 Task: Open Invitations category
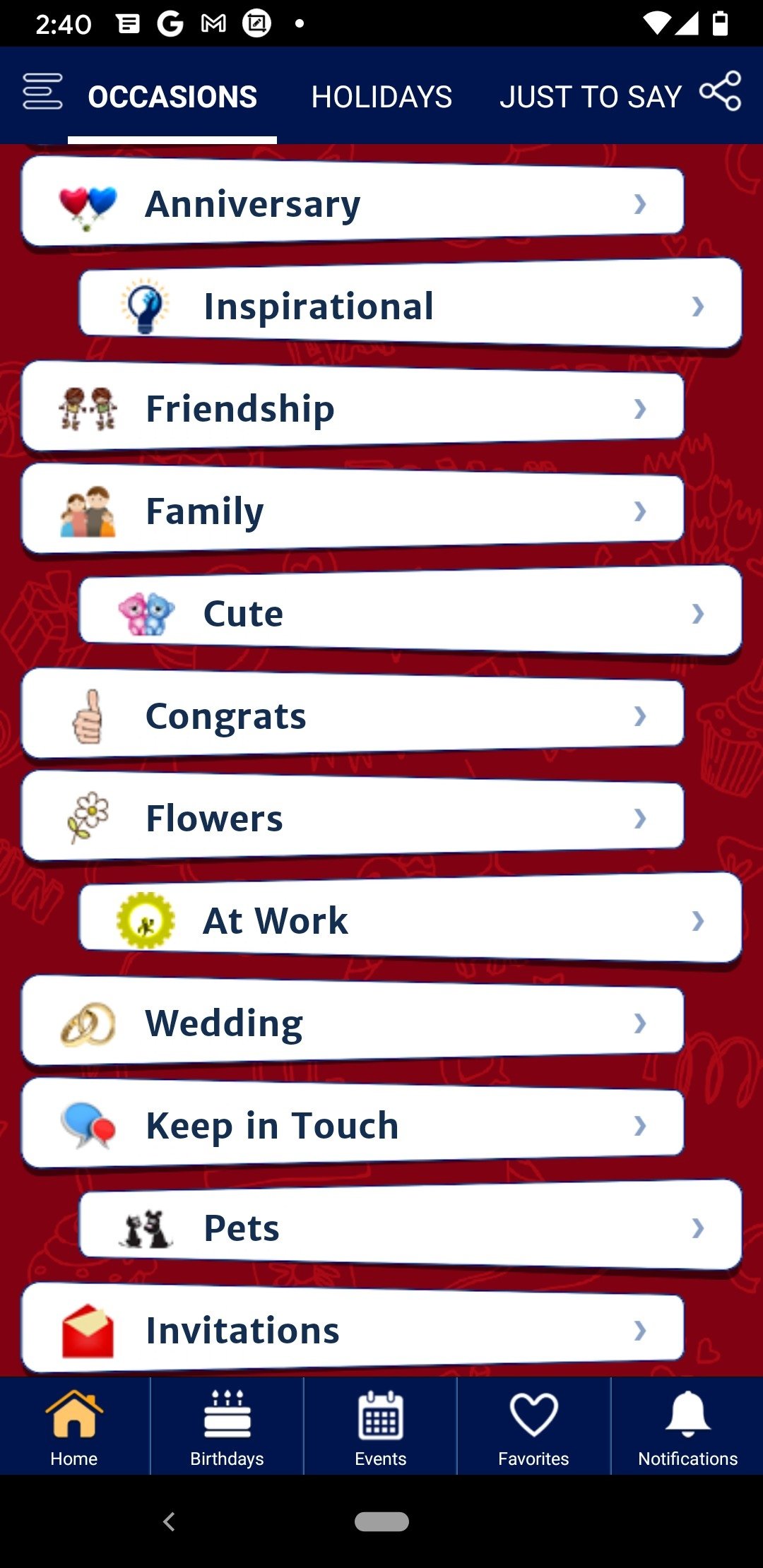click(x=353, y=1330)
